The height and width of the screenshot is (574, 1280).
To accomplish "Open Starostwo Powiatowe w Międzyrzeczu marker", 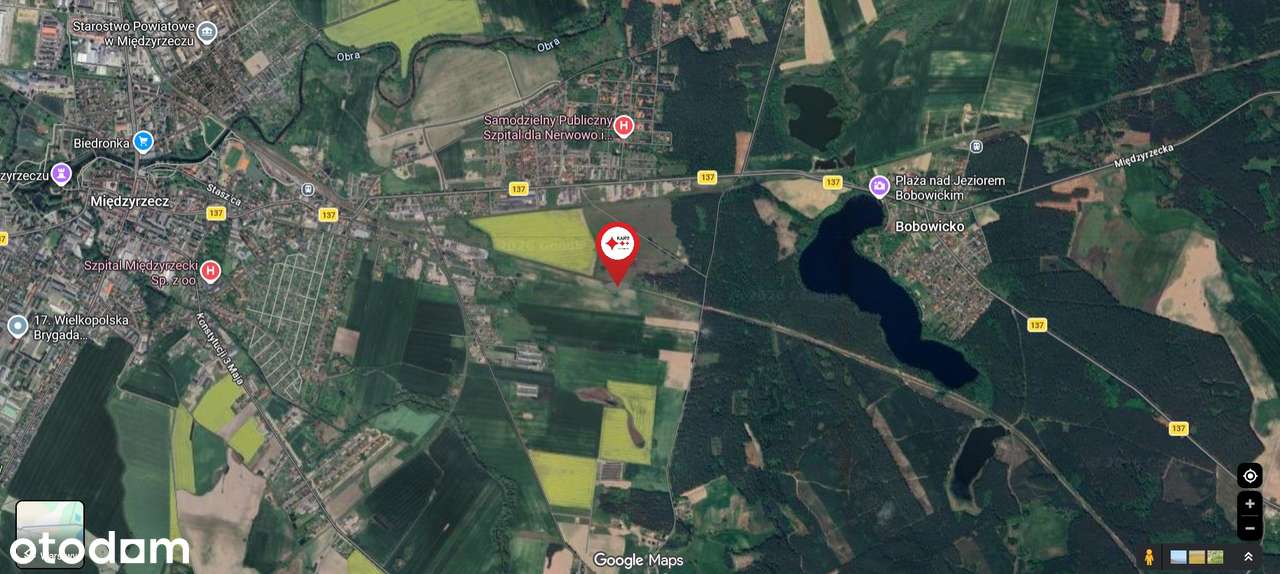I will 207,32.
